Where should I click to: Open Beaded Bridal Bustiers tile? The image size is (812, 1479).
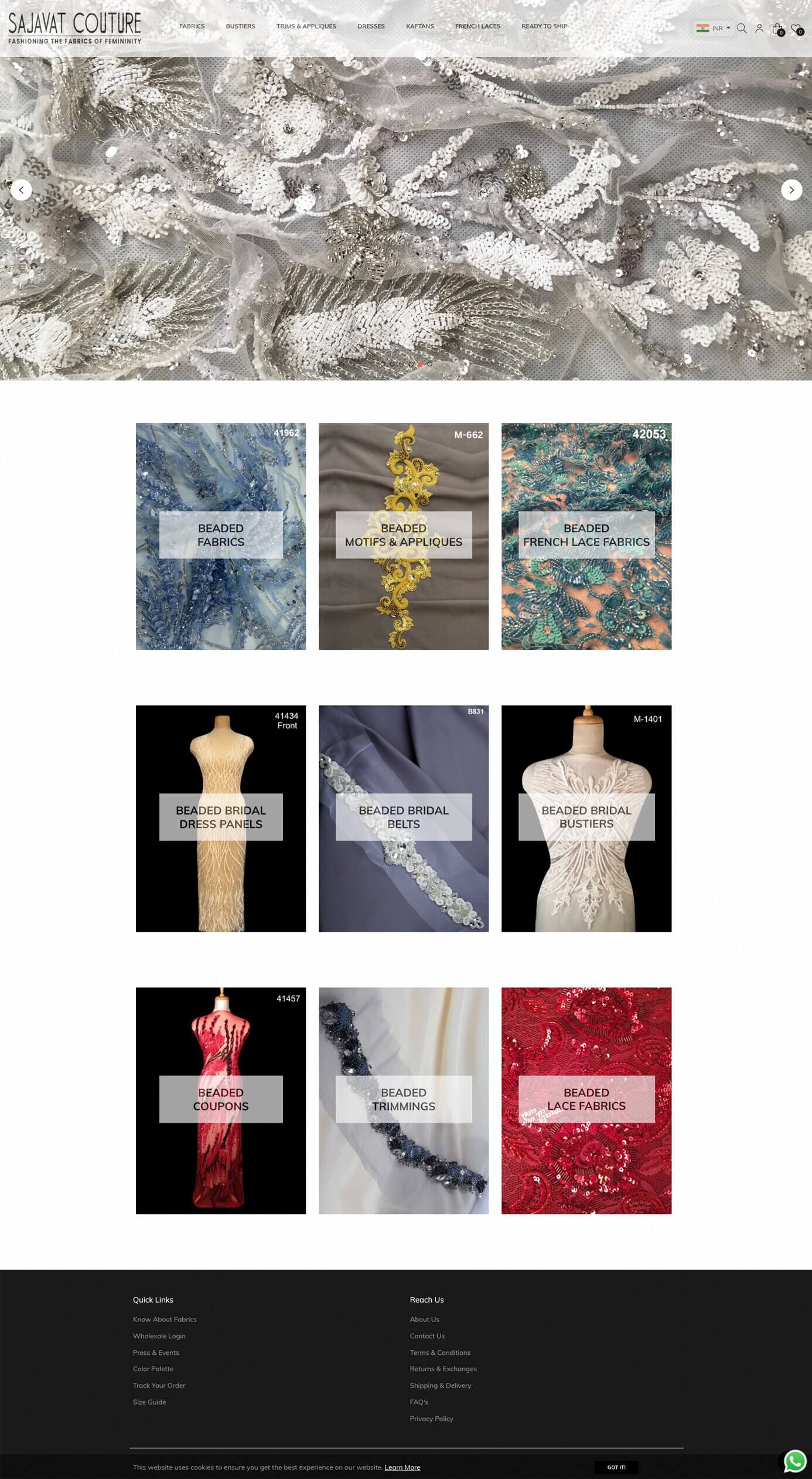(x=586, y=817)
